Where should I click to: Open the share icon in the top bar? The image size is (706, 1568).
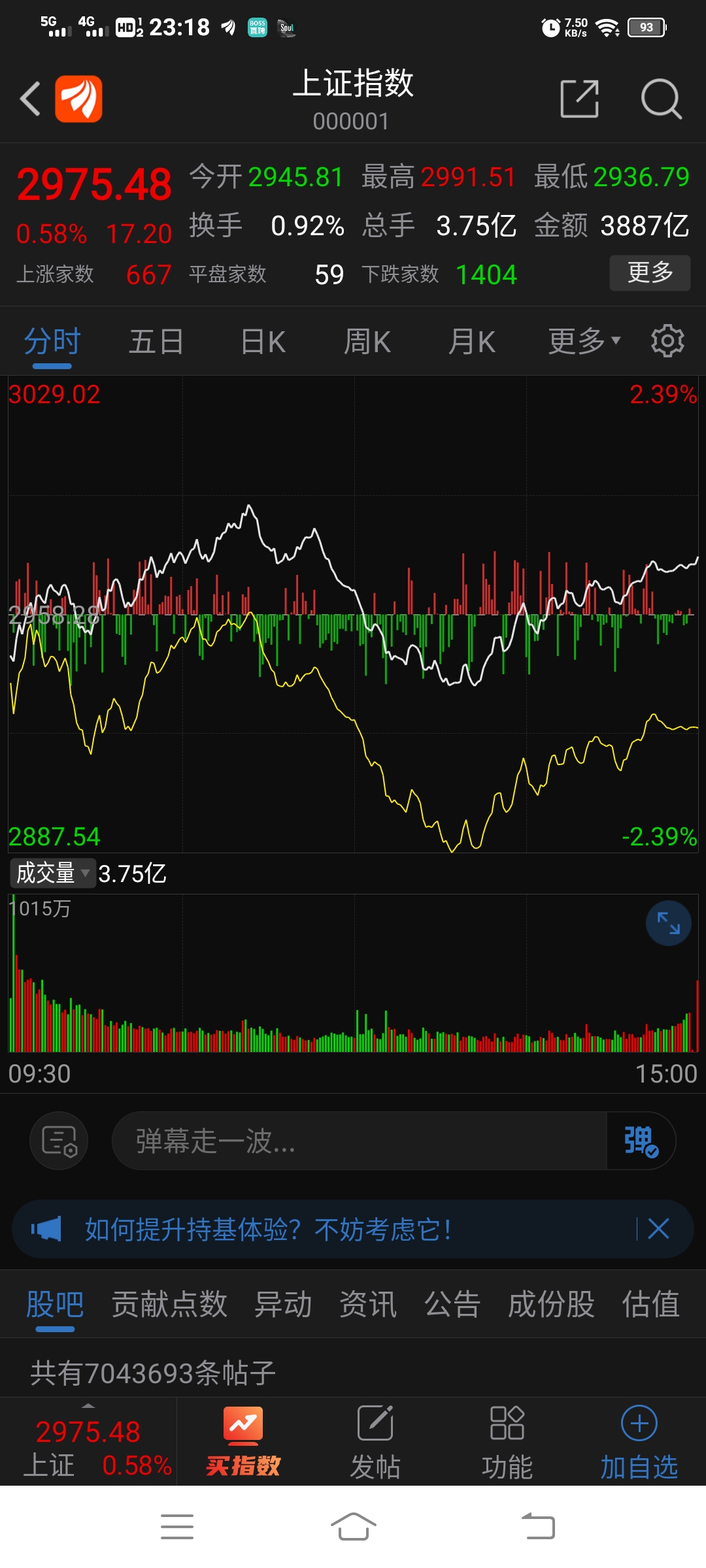click(x=580, y=98)
